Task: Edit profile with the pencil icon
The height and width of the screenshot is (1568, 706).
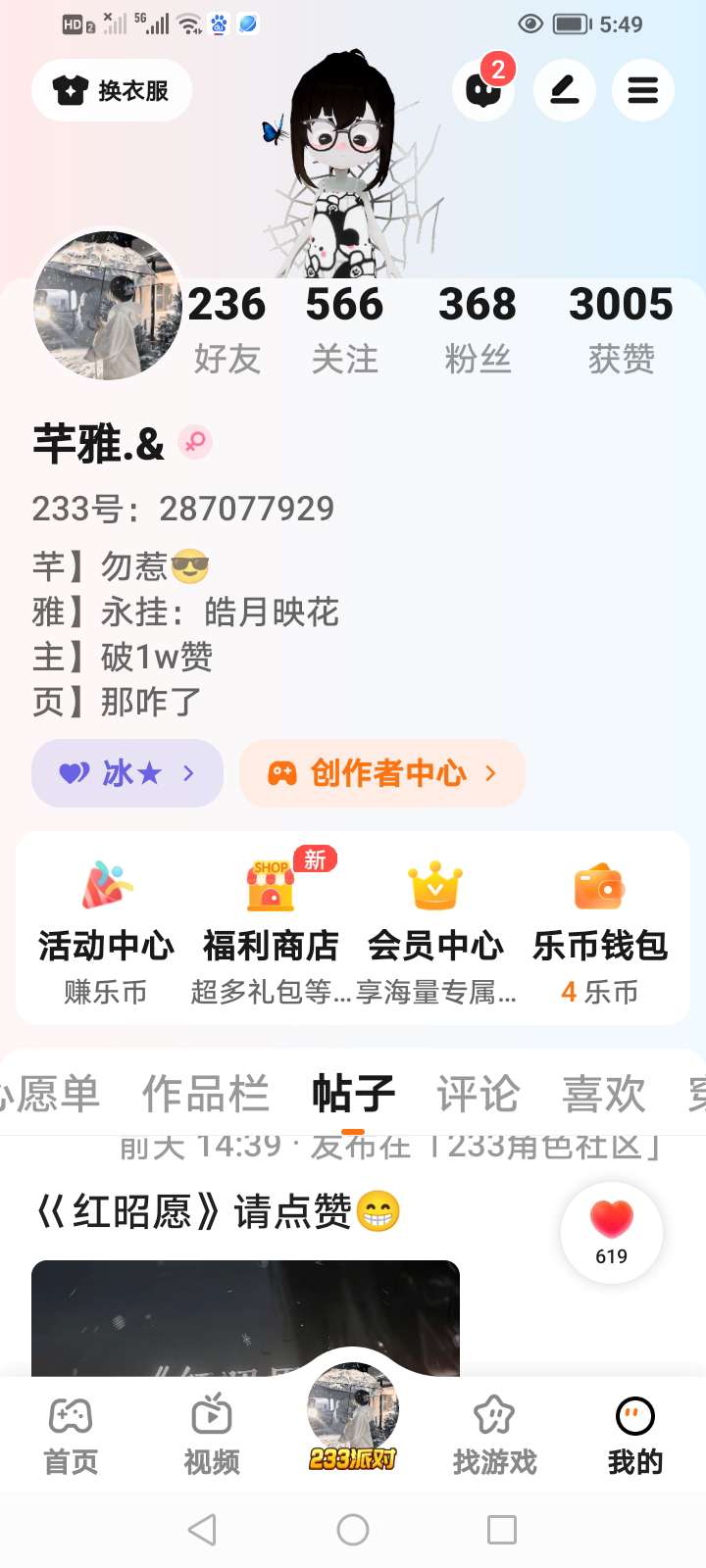Action: pos(564,90)
